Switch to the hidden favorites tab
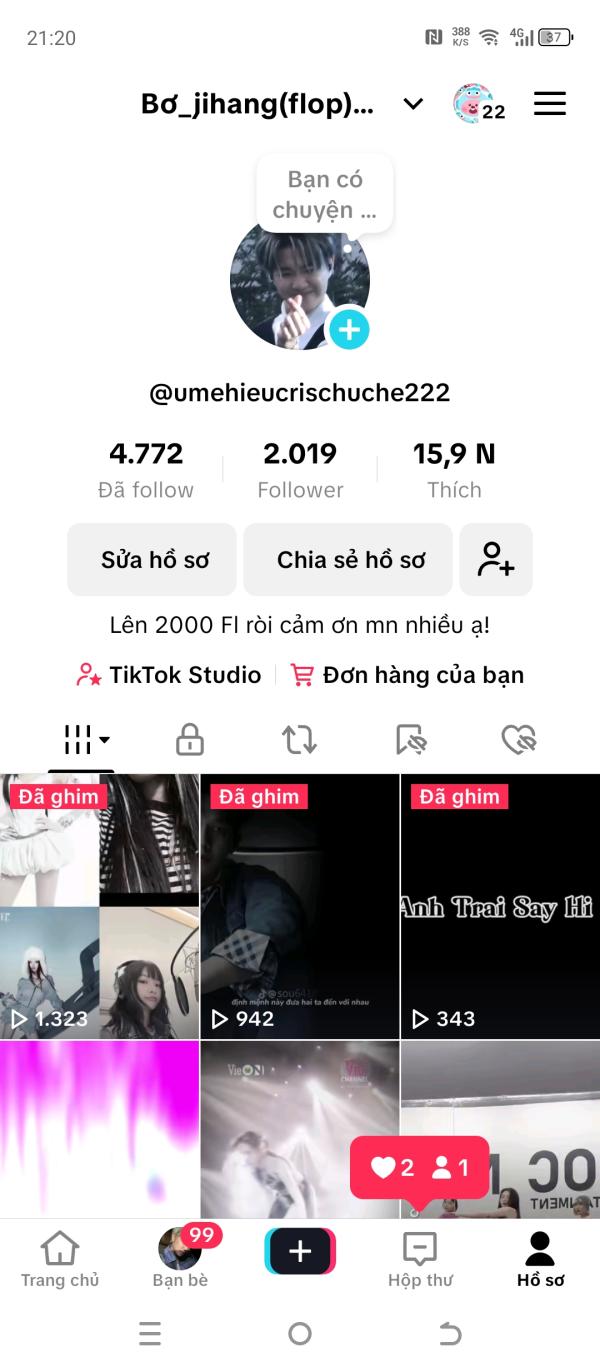This screenshot has height=1367, width=600. (x=411, y=740)
